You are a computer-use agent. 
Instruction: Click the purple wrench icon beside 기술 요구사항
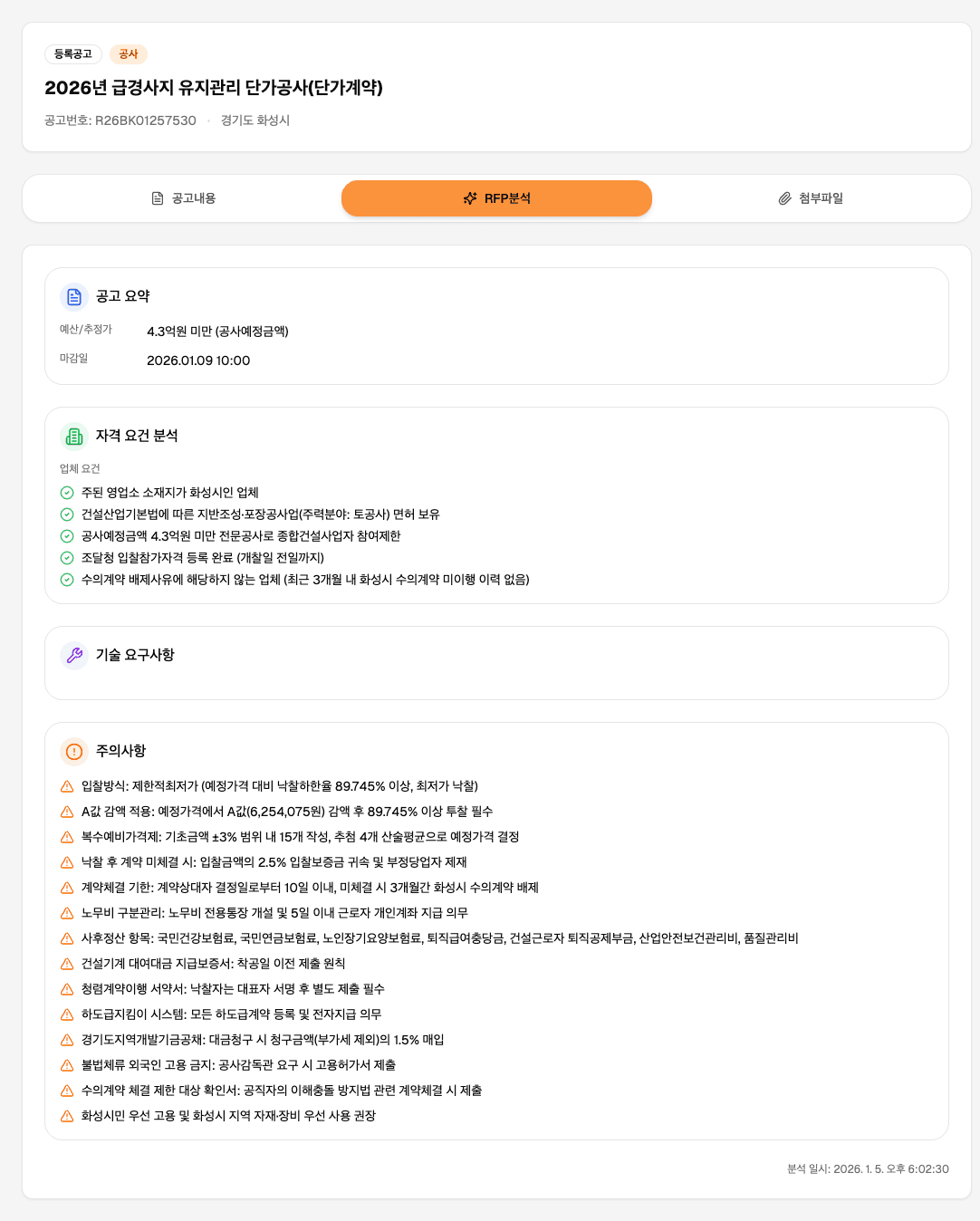(73, 655)
